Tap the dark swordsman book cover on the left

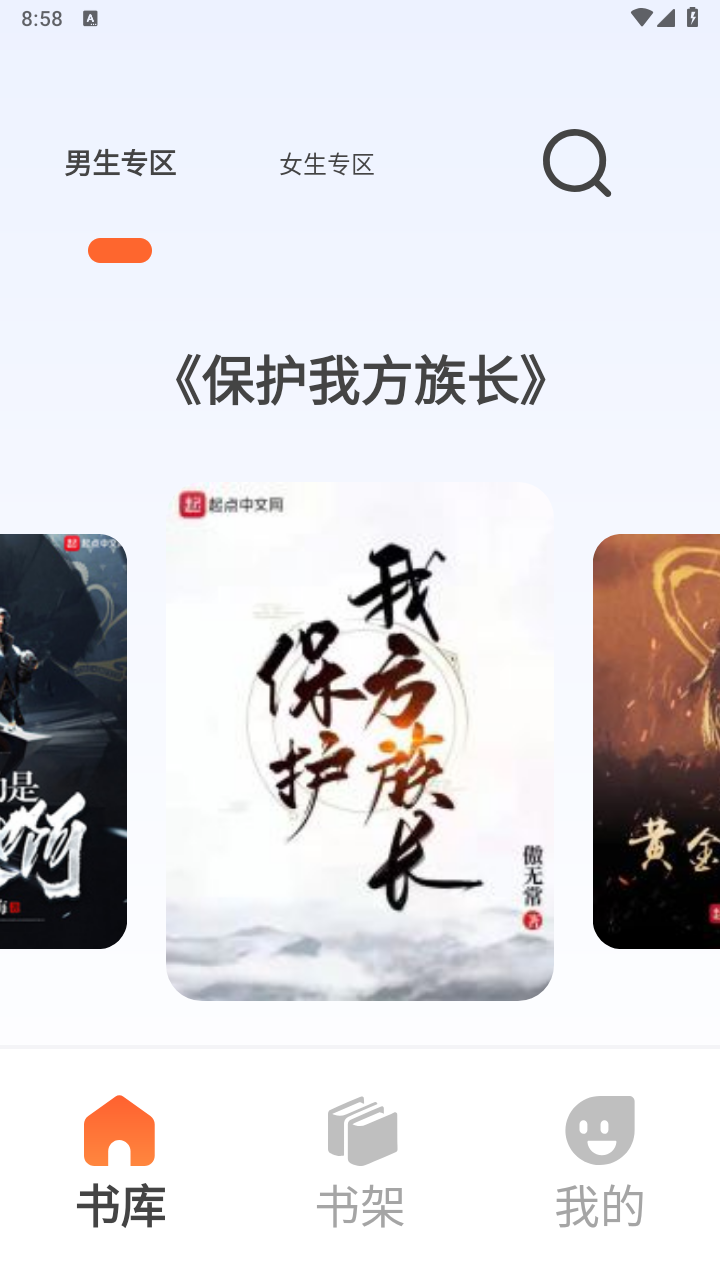62,740
